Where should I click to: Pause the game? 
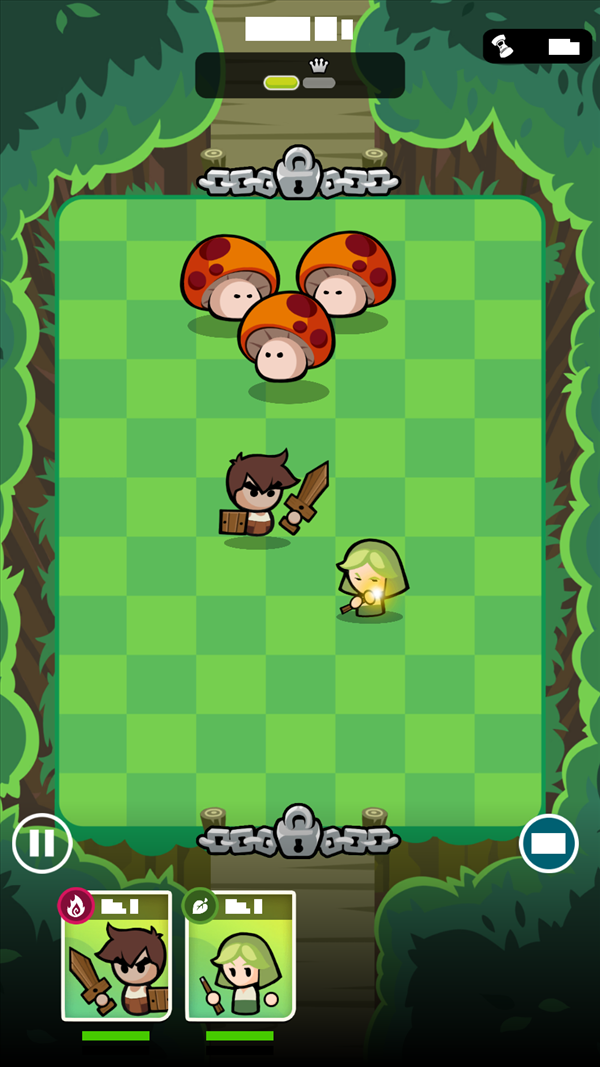(x=42, y=843)
